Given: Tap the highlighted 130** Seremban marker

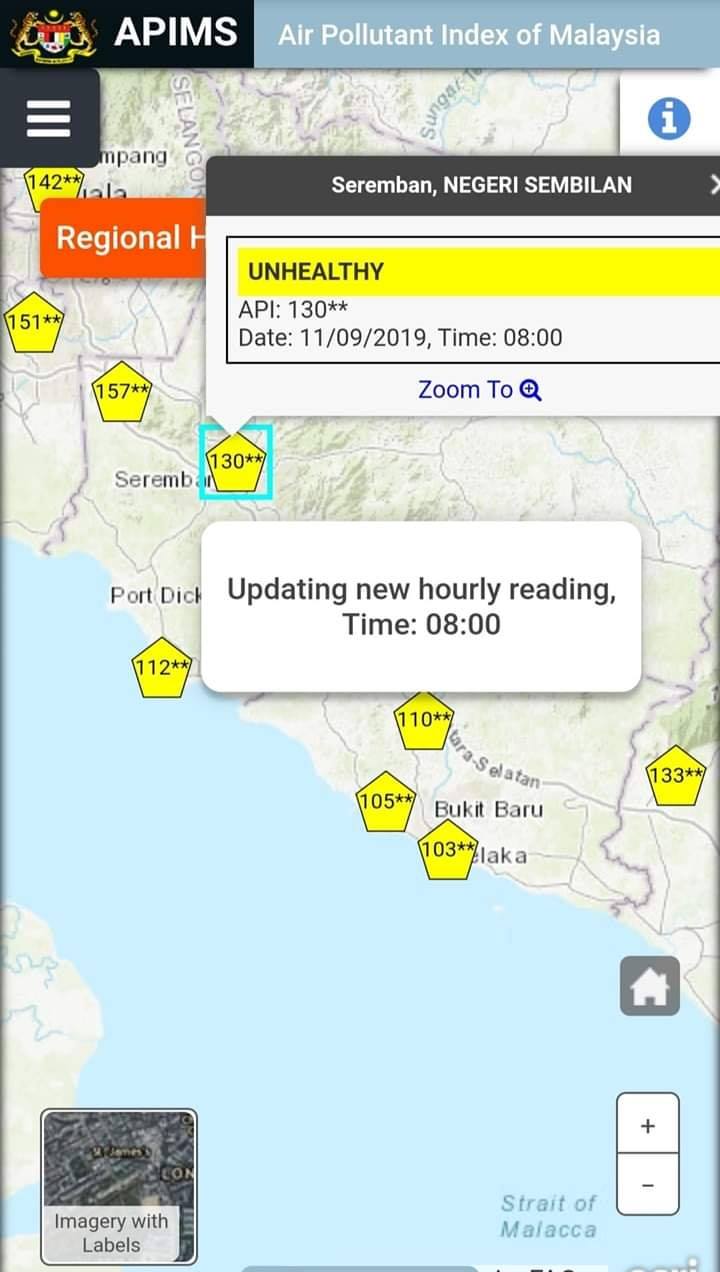Looking at the screenshot, I should pyautogui.click(x=236, y=462).
